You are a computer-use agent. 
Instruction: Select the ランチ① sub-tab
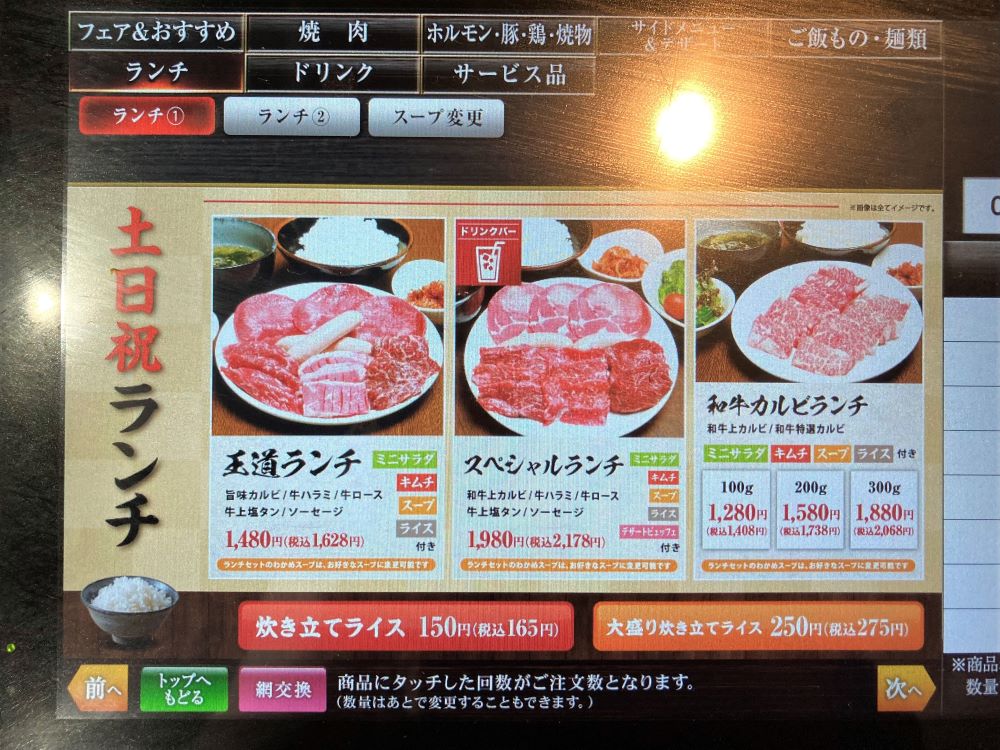[x=146, y=116]
